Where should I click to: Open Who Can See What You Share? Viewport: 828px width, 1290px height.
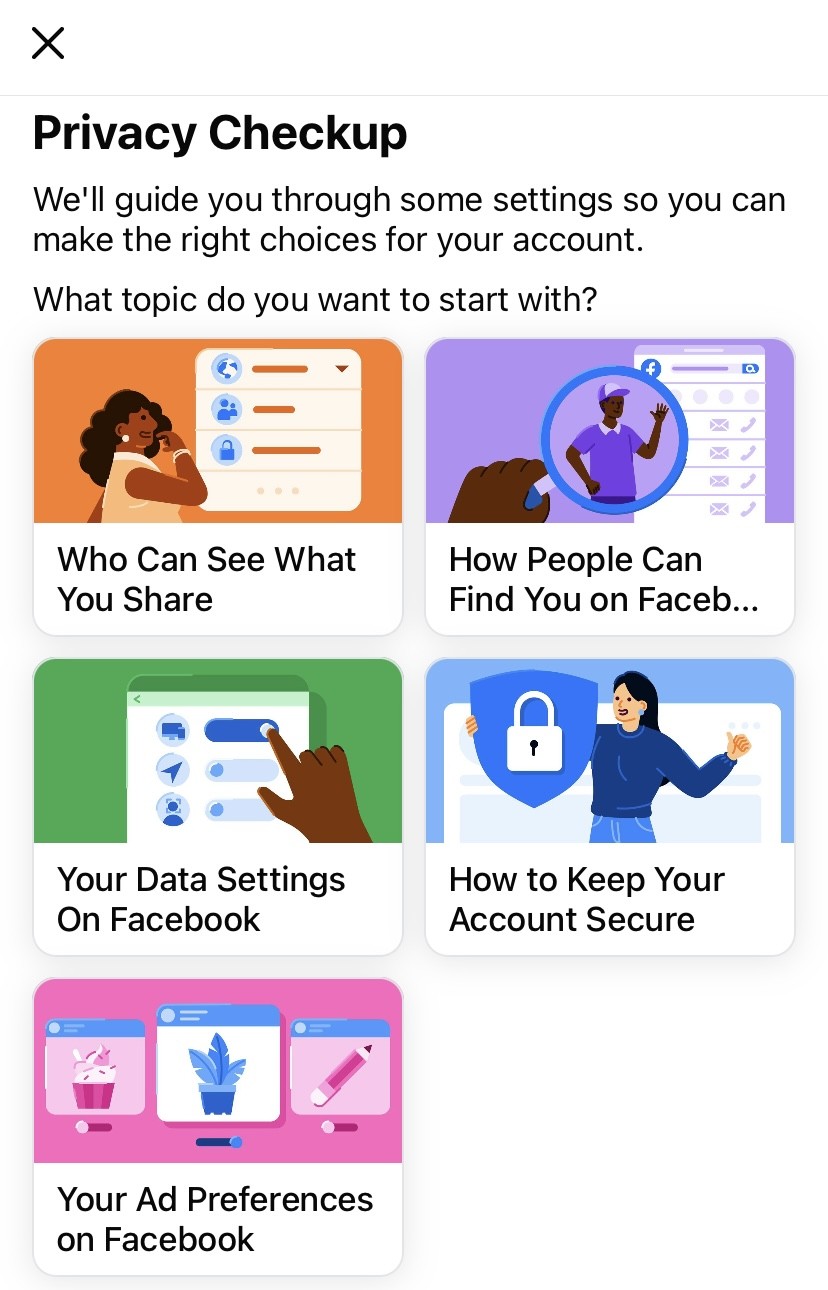click(218, 487)
